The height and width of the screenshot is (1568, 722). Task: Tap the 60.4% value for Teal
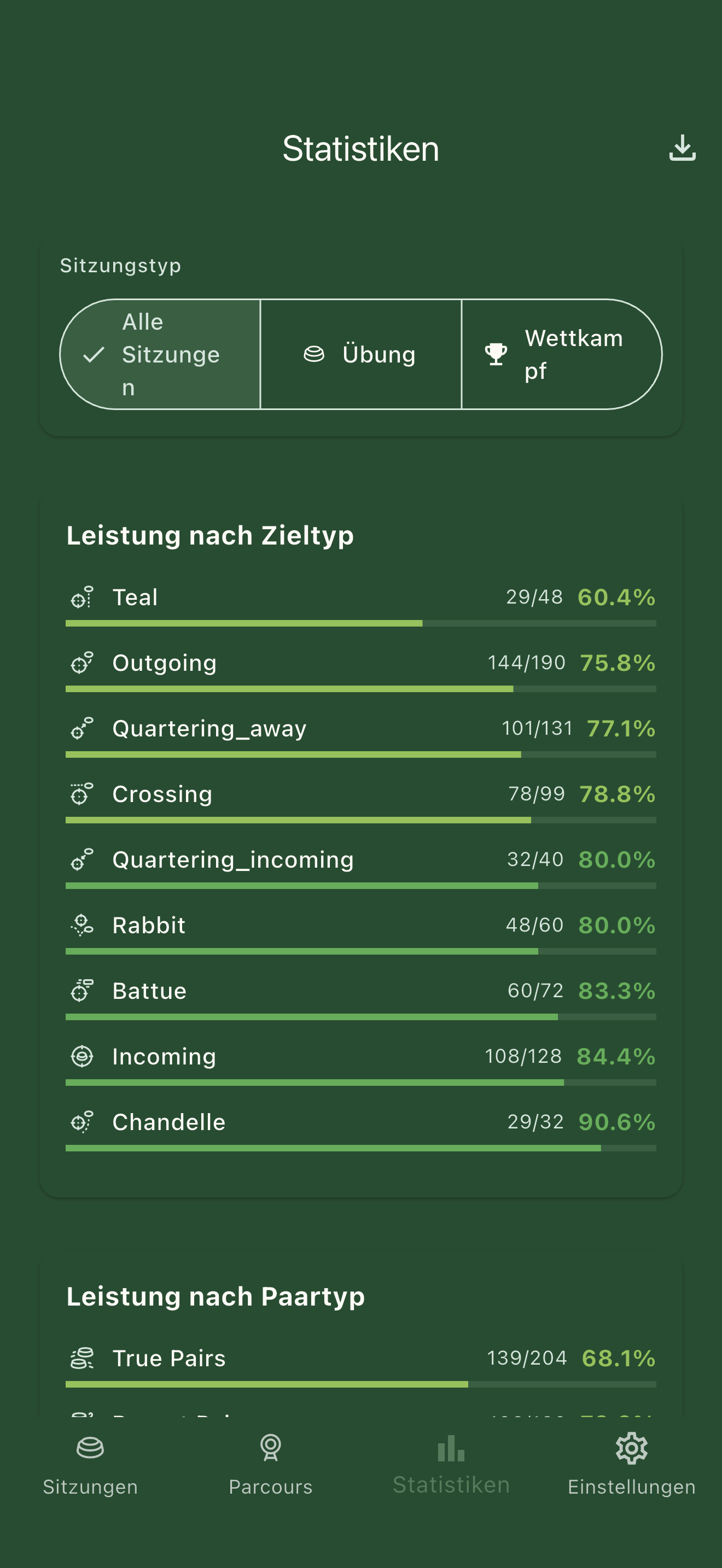coord(615,597)
